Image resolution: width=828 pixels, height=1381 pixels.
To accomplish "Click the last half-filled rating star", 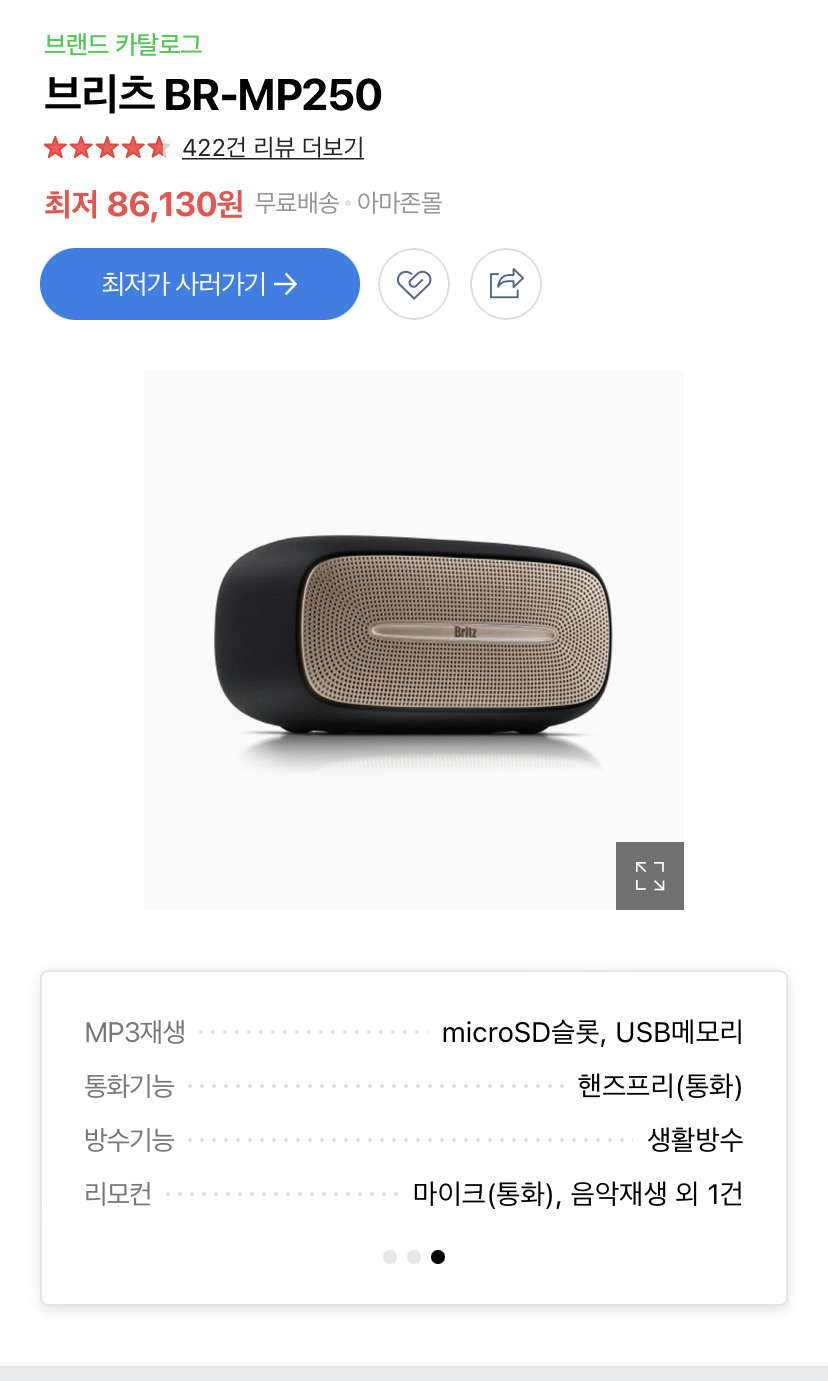I will click(x=158, y=148).
